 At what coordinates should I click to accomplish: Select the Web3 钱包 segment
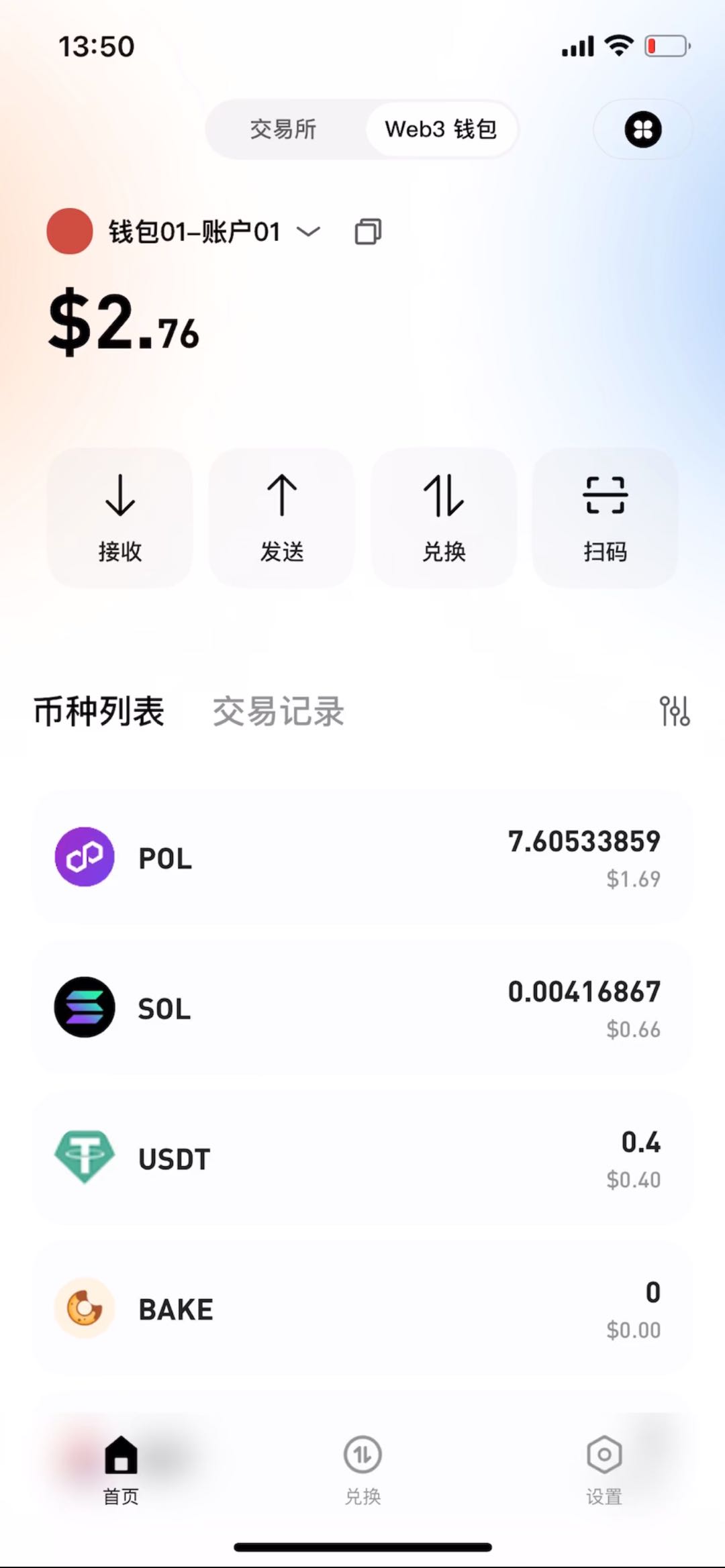(x=441, y=129)
